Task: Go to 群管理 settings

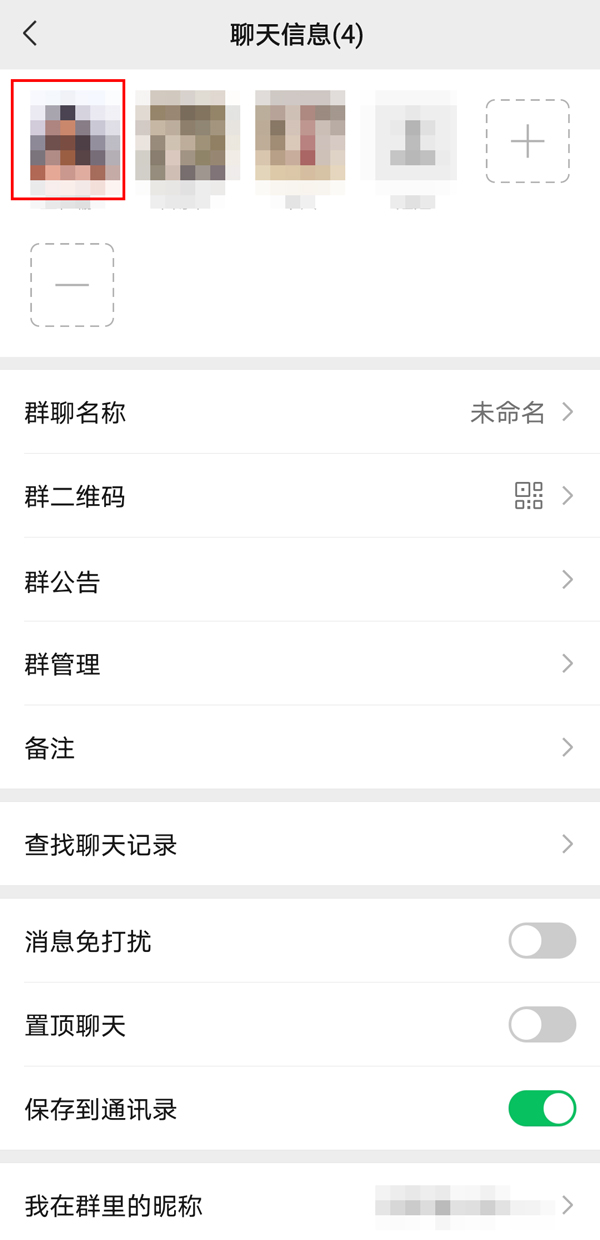Action: point(300,664)
